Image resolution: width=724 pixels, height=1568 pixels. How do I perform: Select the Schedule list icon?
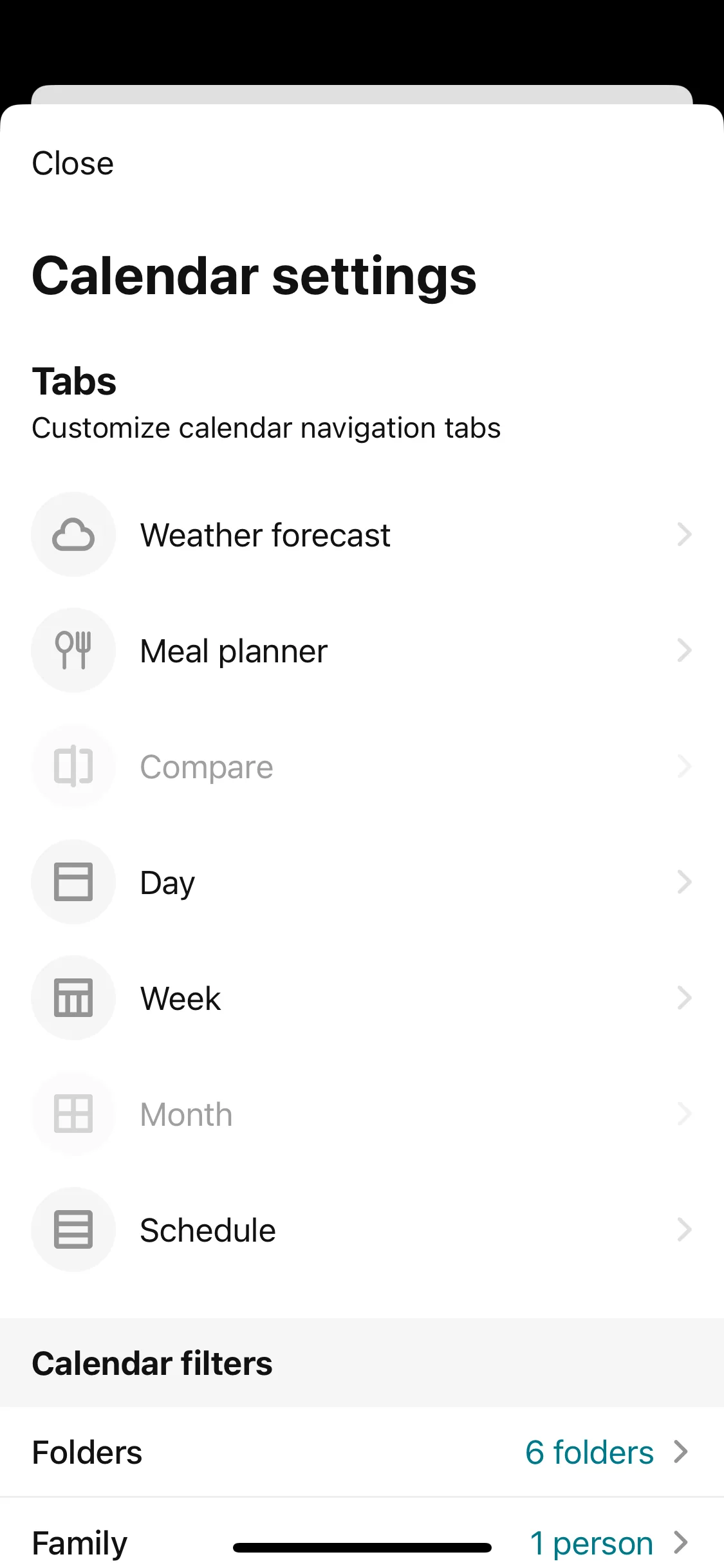pyautogui.click(x=73, y=1229)
